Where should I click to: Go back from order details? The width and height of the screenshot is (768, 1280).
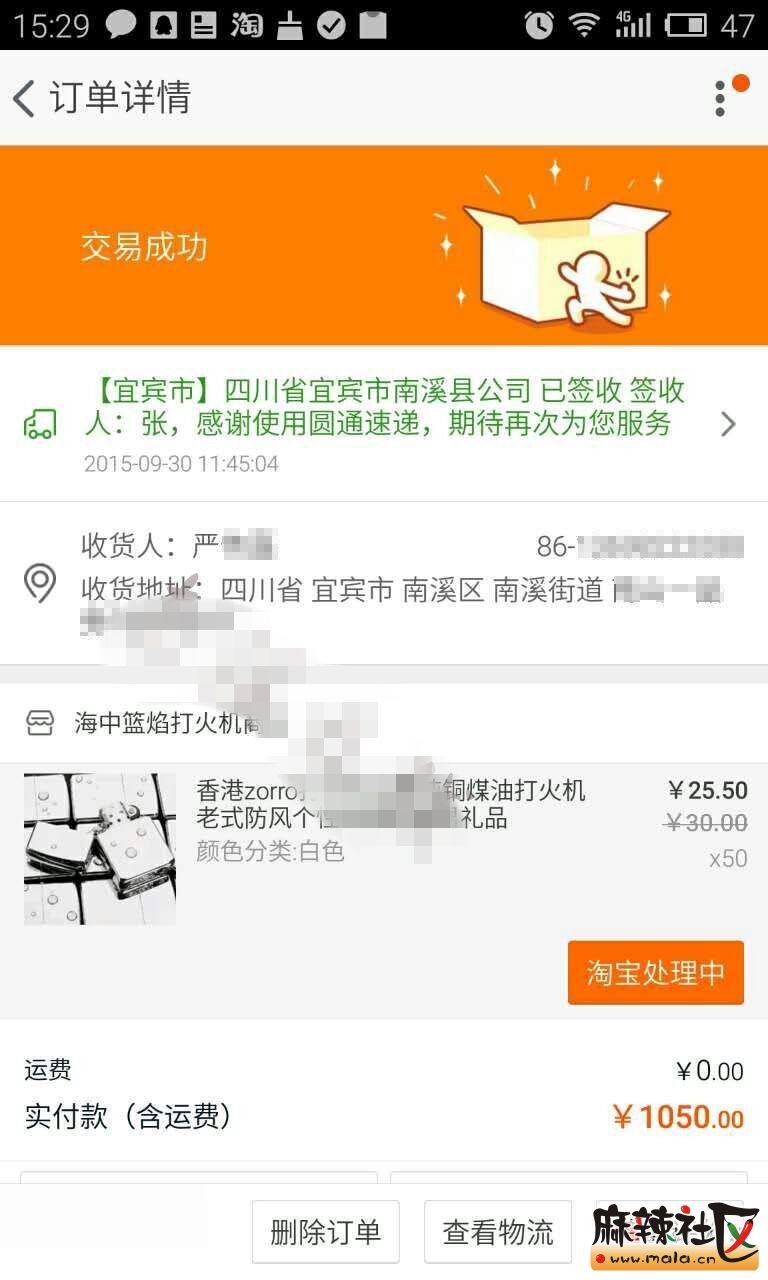point(25,98)
